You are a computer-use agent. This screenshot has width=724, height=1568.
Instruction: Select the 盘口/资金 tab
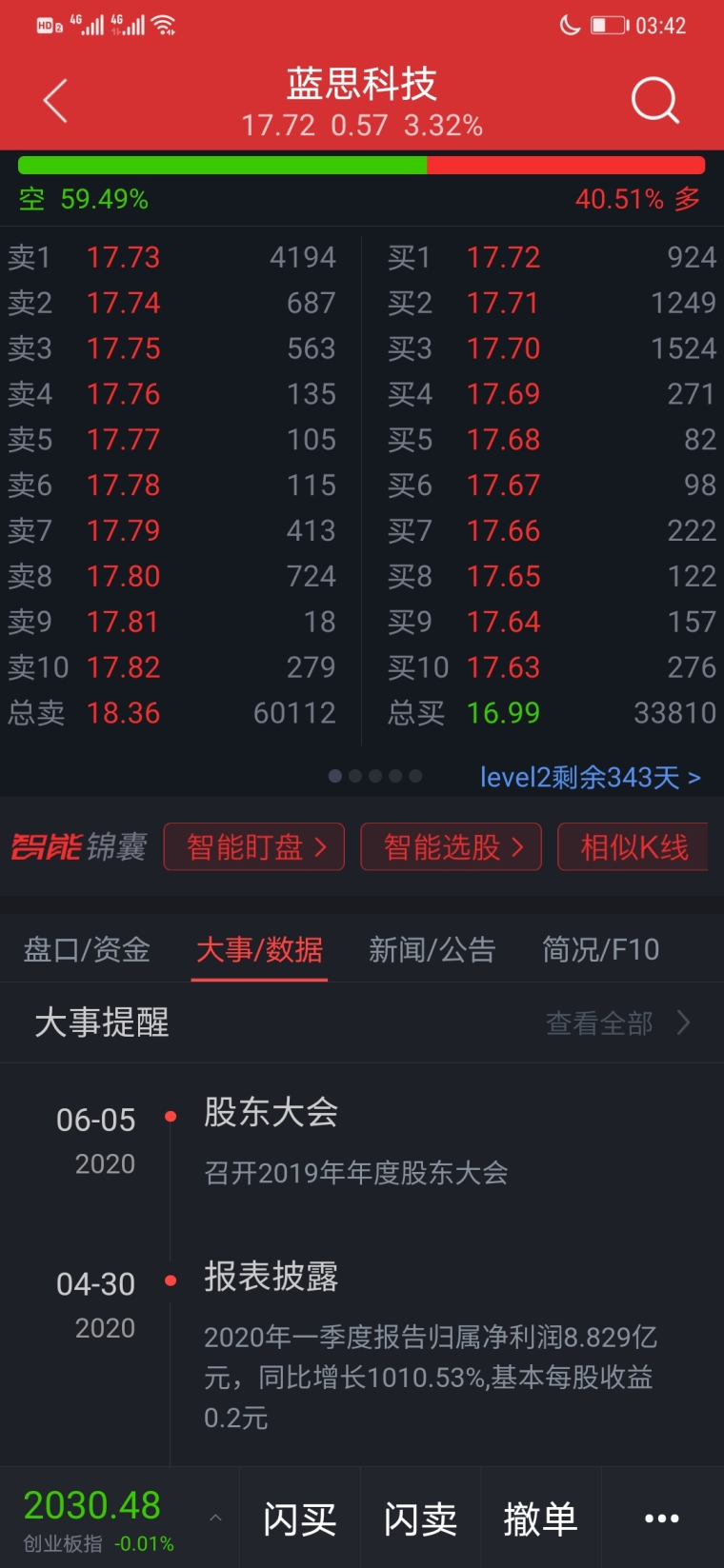click(86, 949)
